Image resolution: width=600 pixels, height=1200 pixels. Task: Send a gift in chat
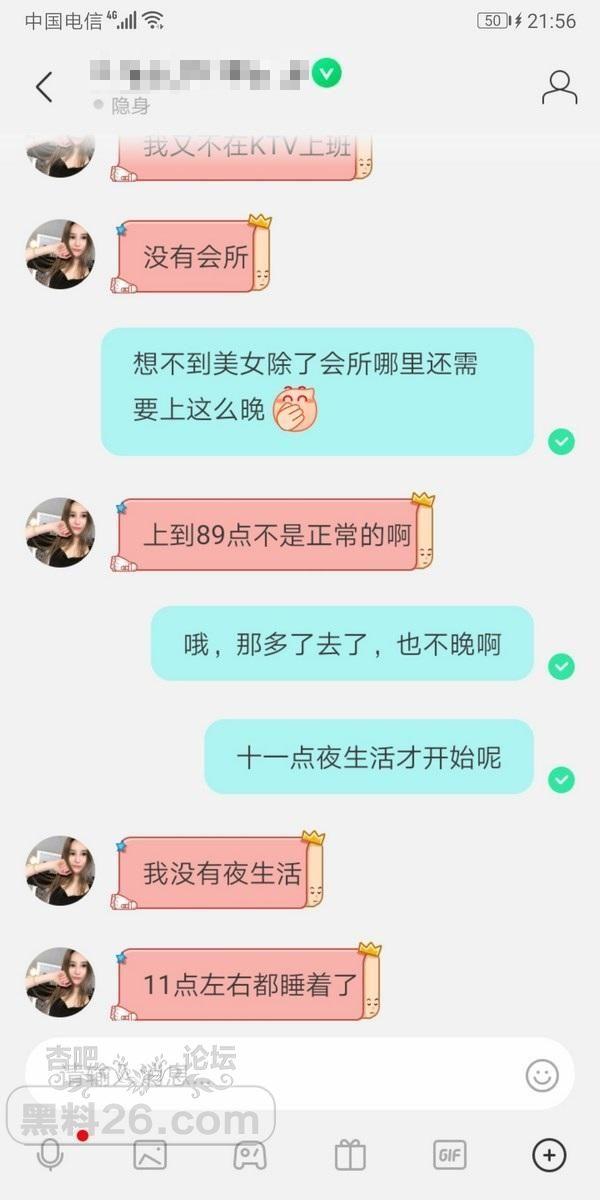click(x=350, y=1155)
